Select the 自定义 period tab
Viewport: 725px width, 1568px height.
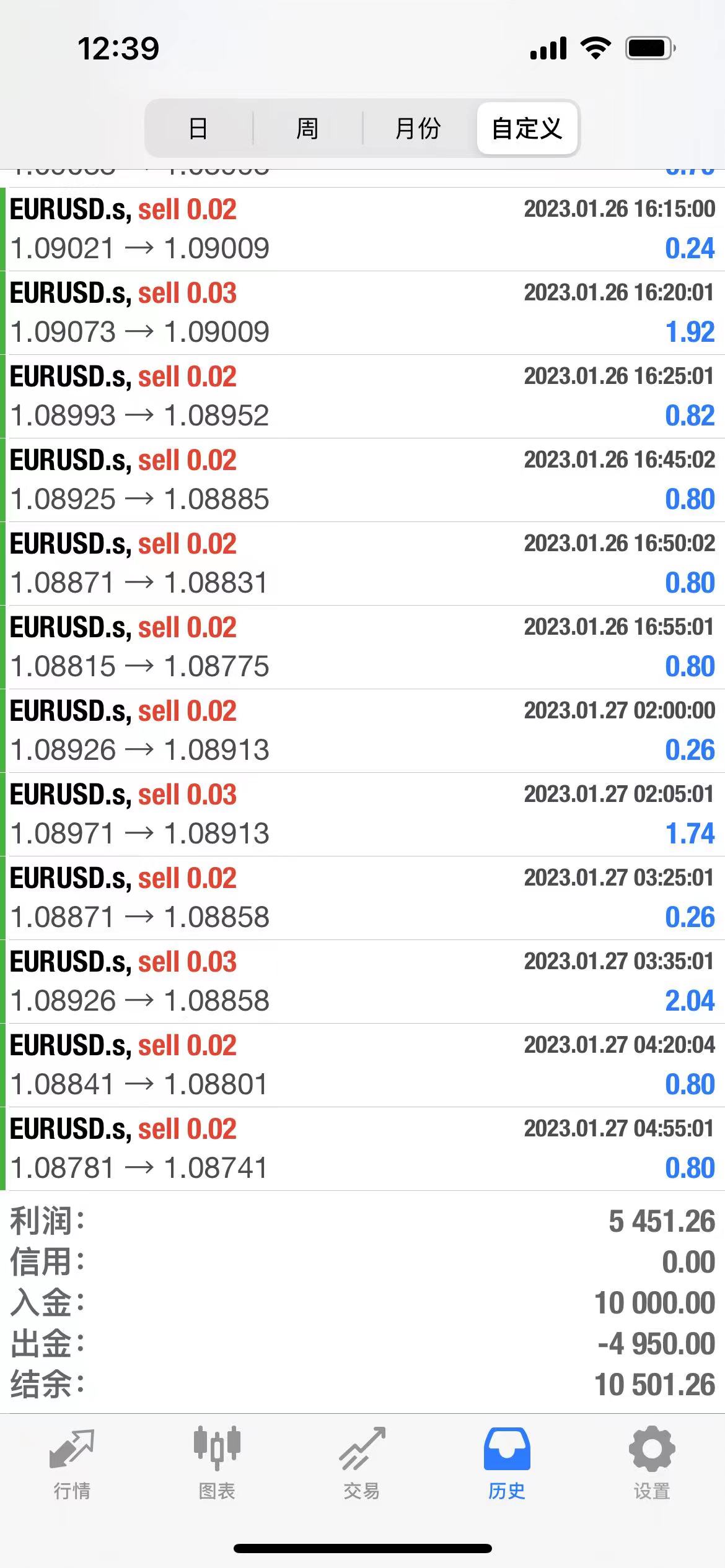coord(527,128)
